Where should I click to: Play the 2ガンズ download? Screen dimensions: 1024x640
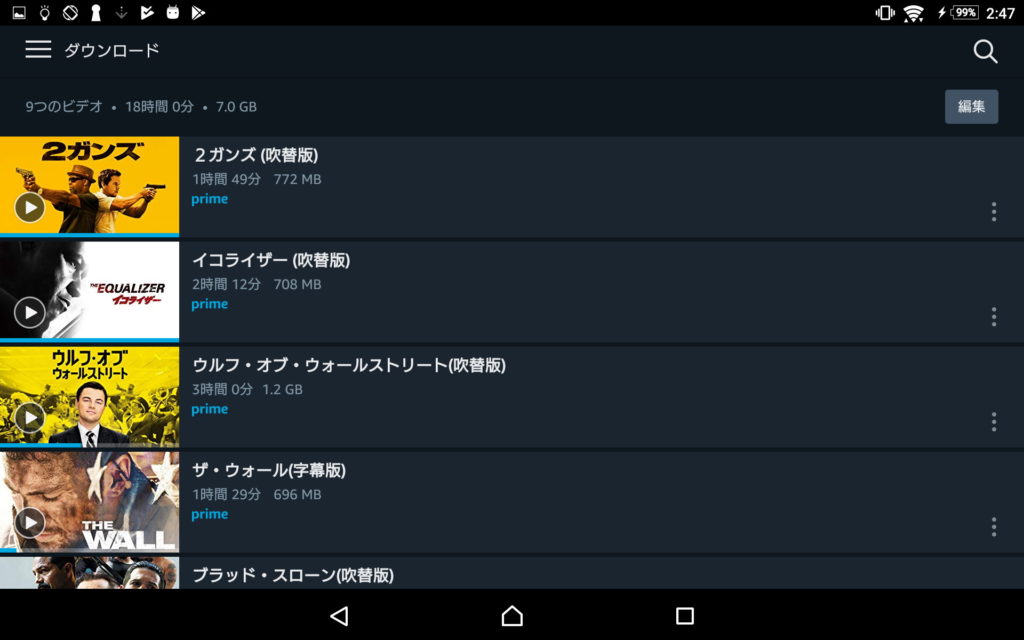pyautogui.click(x=30, y=207)
